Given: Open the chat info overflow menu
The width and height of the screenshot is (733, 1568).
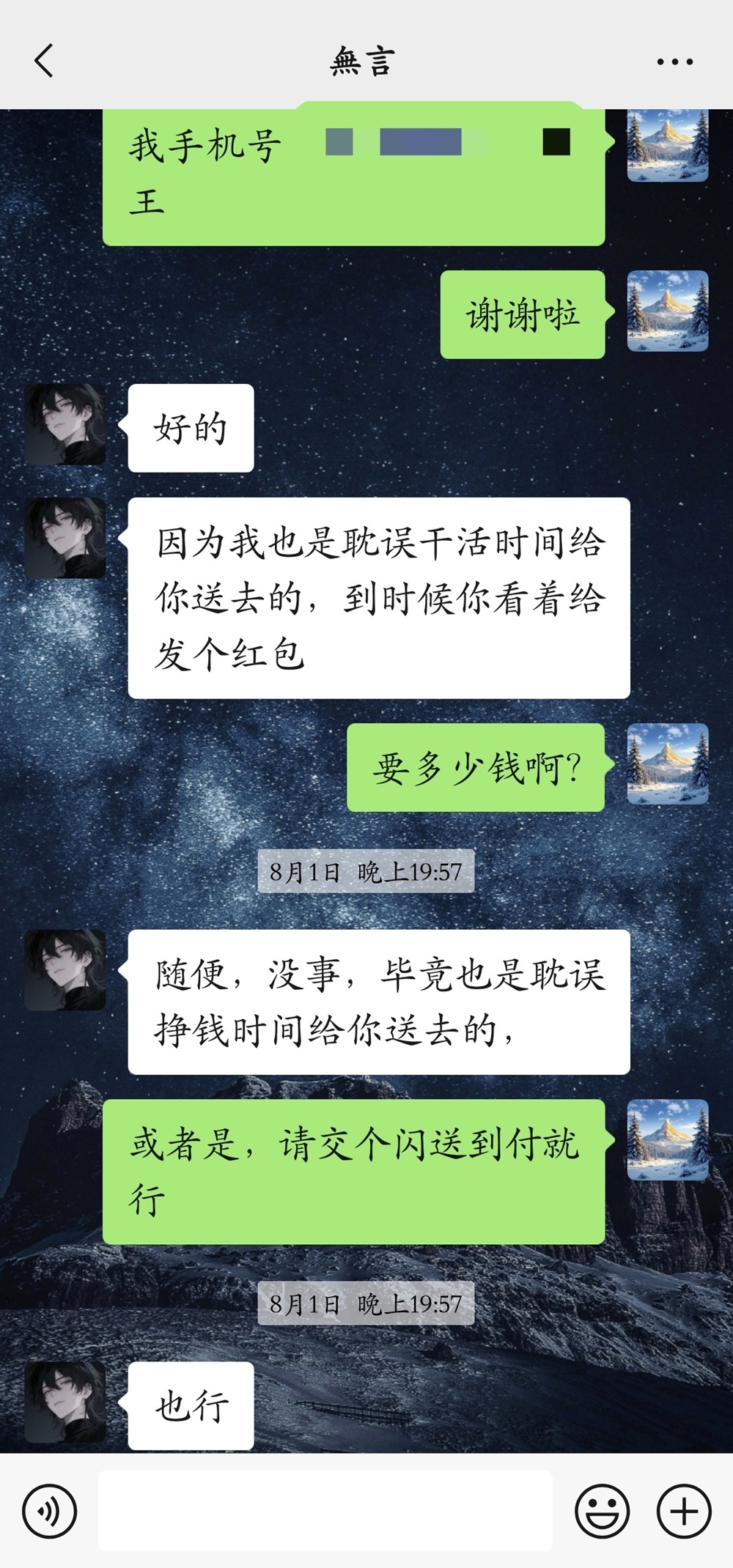Looking at the screenshot, I should click(x=674, y=62).
